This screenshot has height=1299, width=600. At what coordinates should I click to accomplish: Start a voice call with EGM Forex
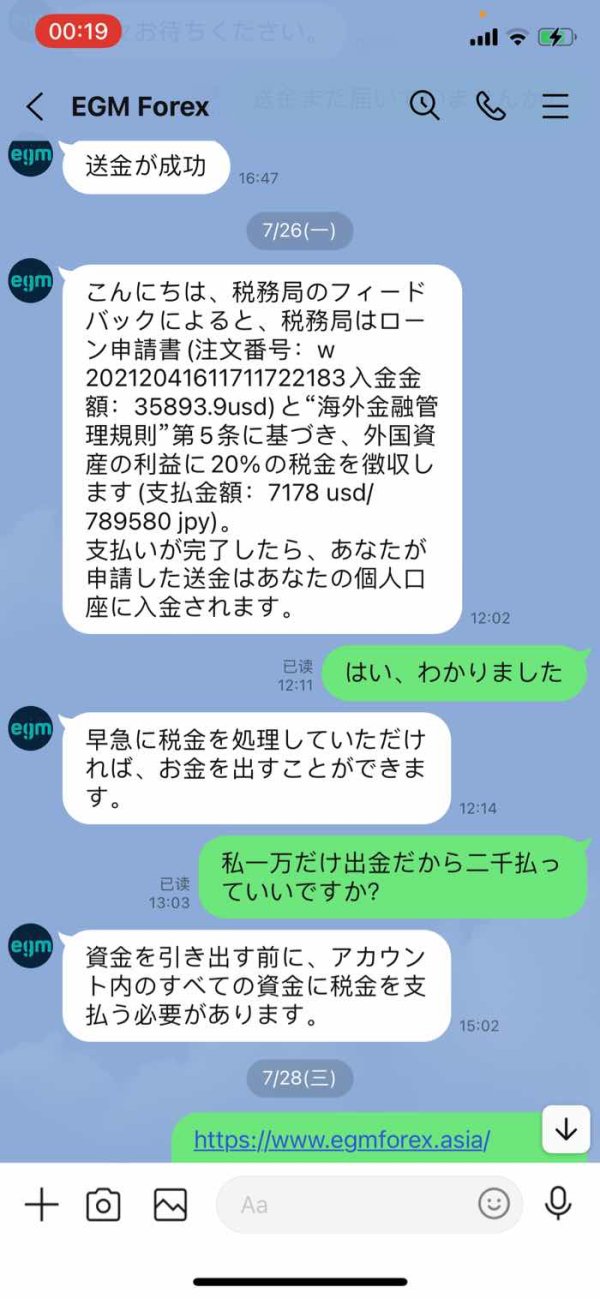coord(491,106)
